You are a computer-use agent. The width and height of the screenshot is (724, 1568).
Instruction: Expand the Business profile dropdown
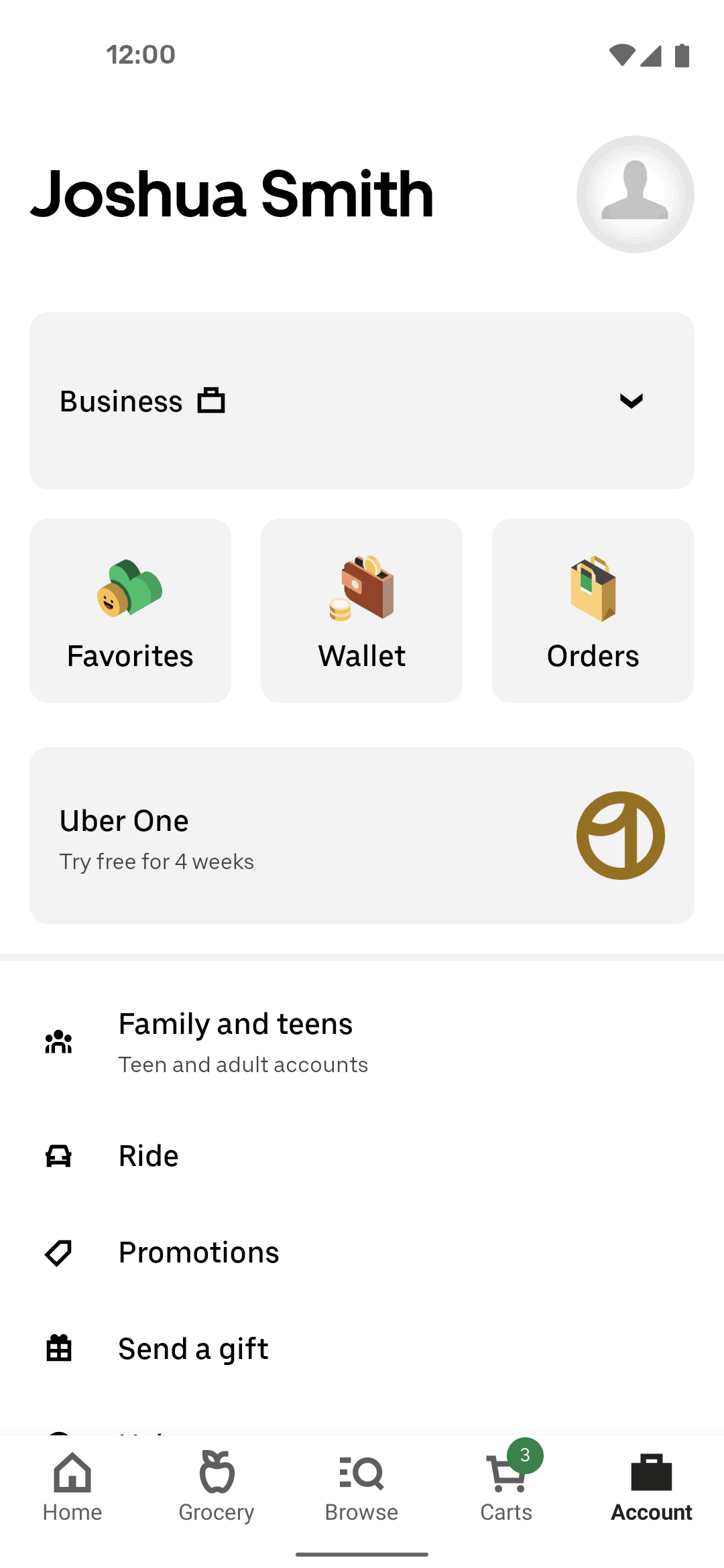click(x=630, y=401)
